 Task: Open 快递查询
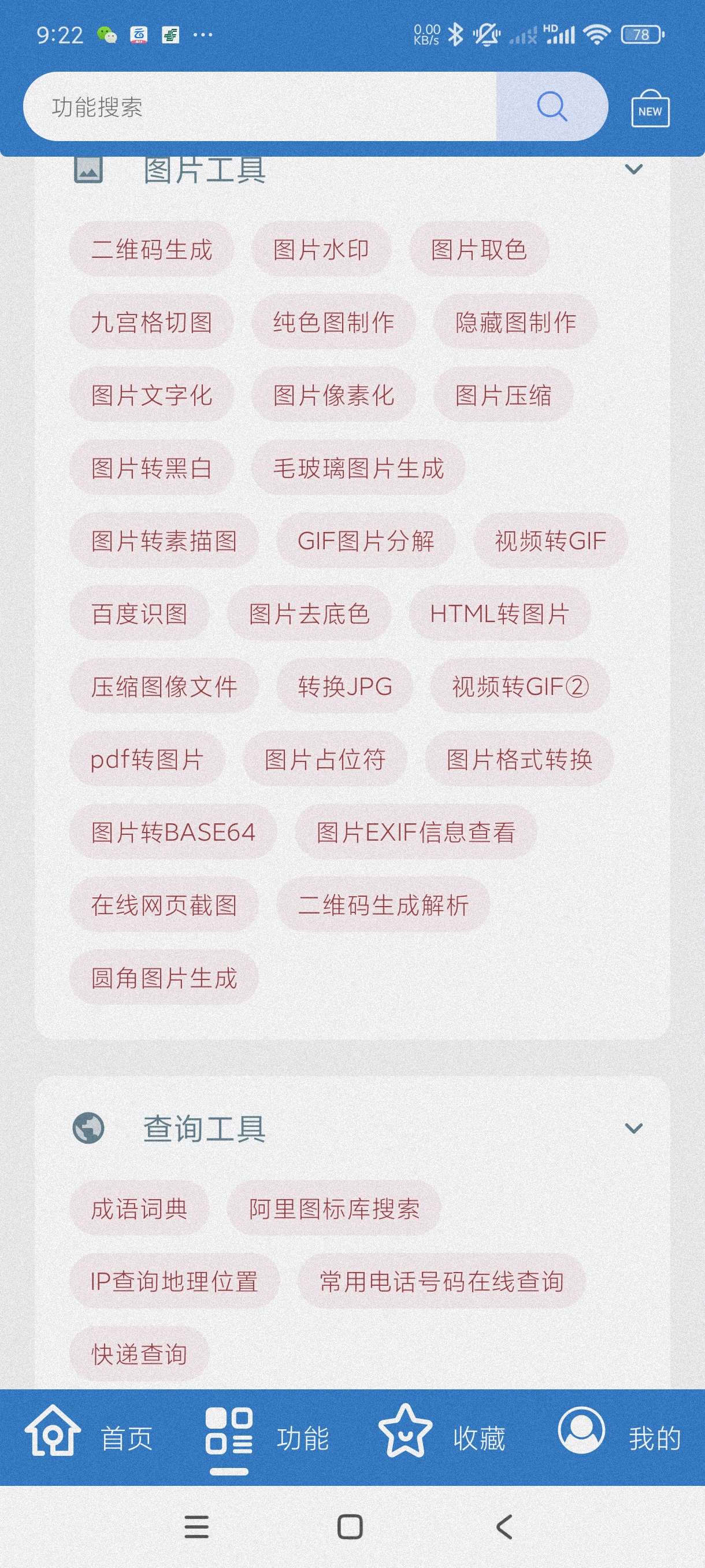pyautogui.click(x=139, y=1353)
